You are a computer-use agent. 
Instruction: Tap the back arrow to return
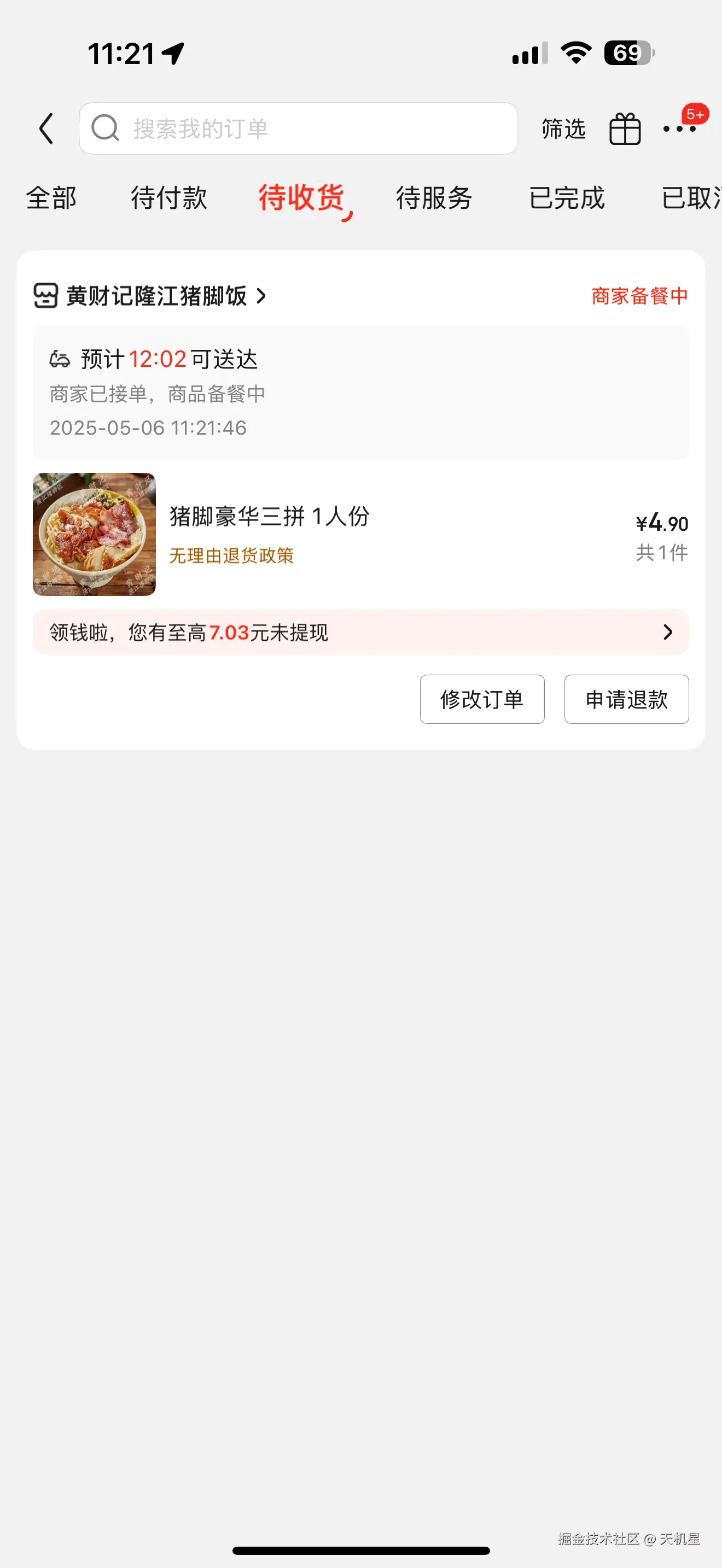[46, 128]
